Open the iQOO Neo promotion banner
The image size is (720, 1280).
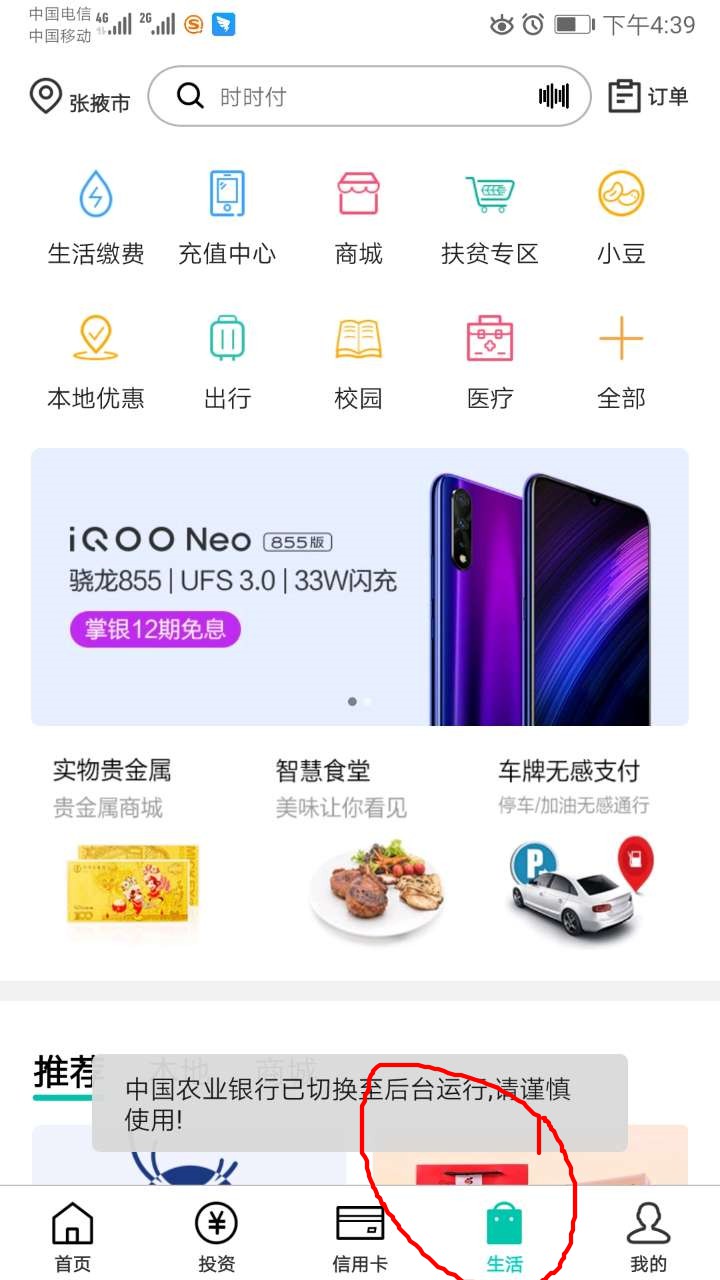coord(360,586)
